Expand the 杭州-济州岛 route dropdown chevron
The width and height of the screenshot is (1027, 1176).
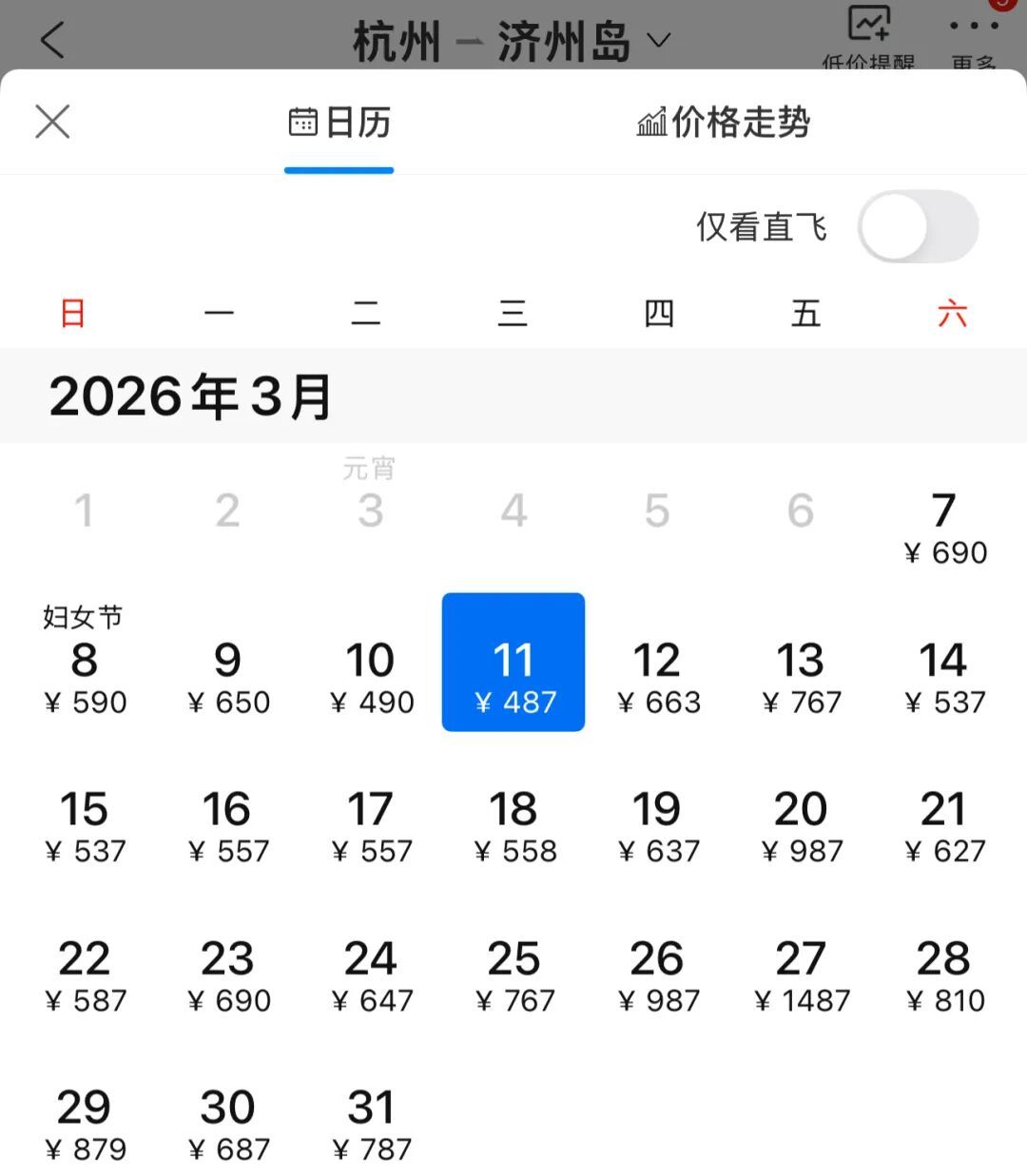(655, 42)
